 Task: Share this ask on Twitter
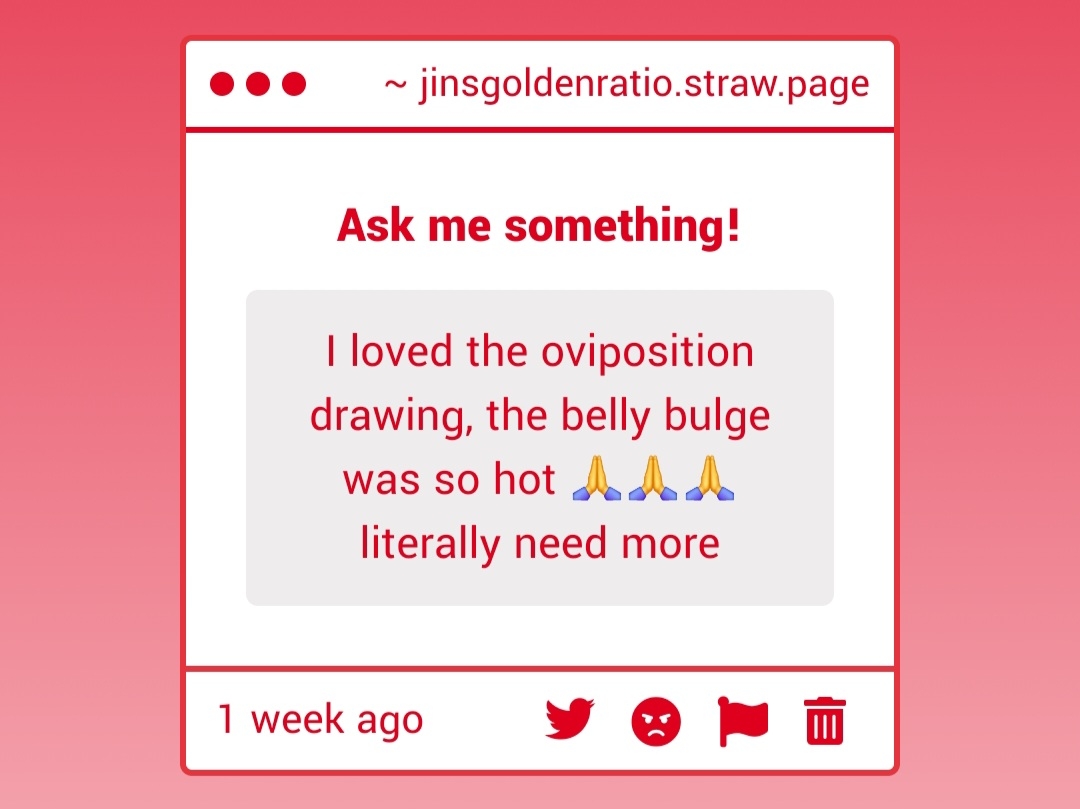570,719
